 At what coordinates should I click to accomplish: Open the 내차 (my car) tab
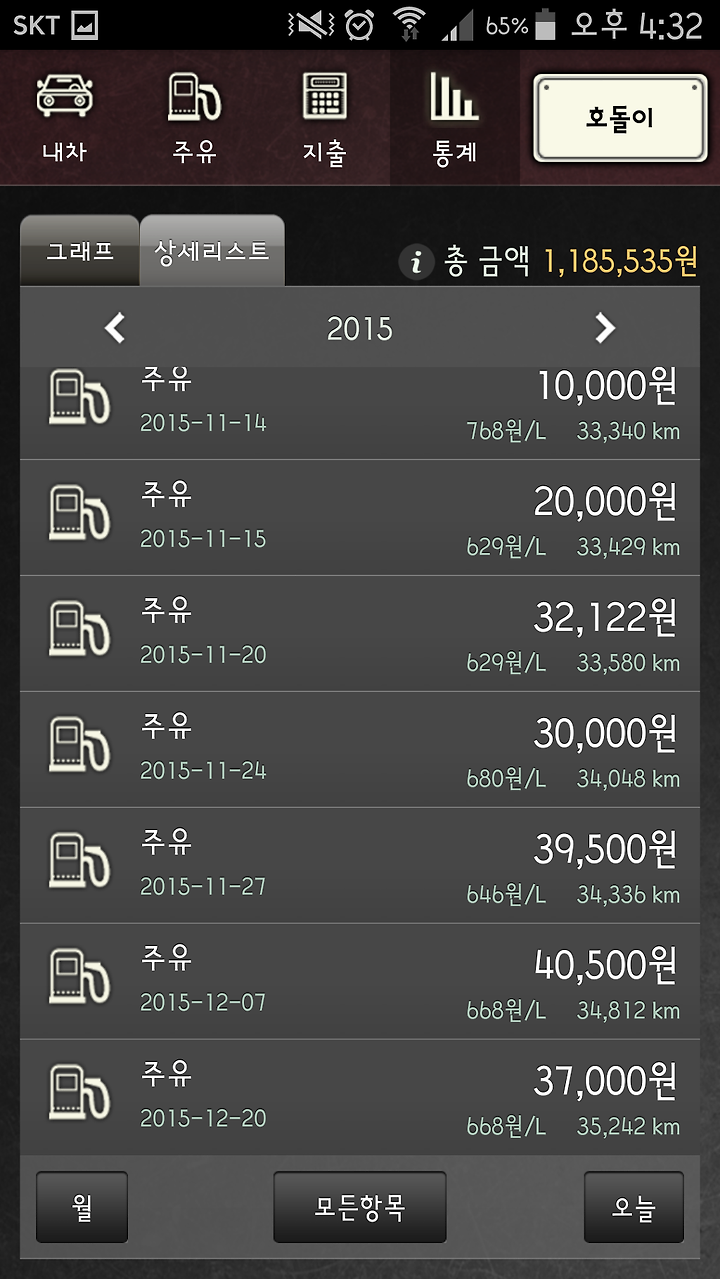[65, 118]
